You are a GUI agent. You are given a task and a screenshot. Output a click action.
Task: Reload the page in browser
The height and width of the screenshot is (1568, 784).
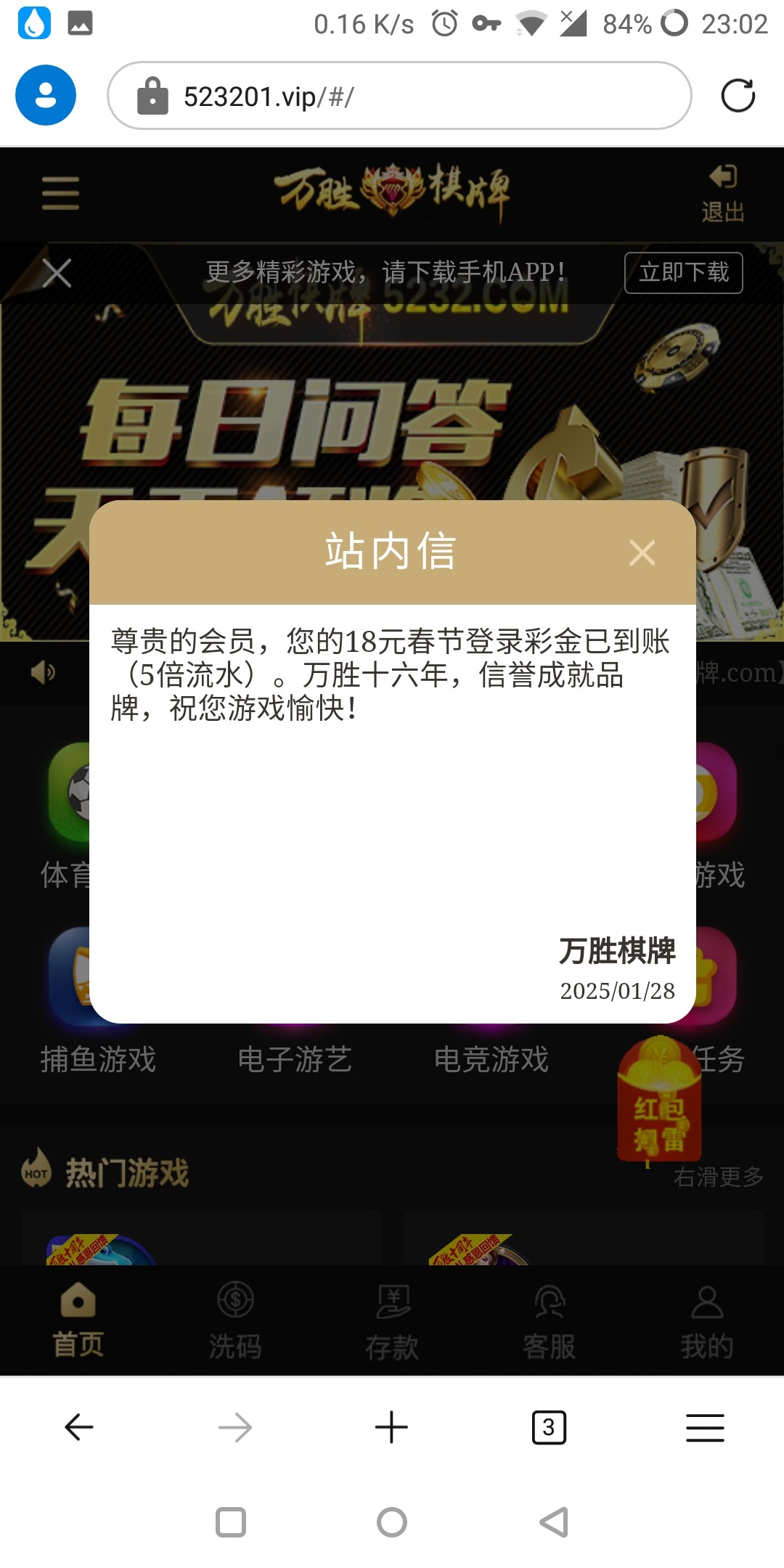(x=738, y=96)
